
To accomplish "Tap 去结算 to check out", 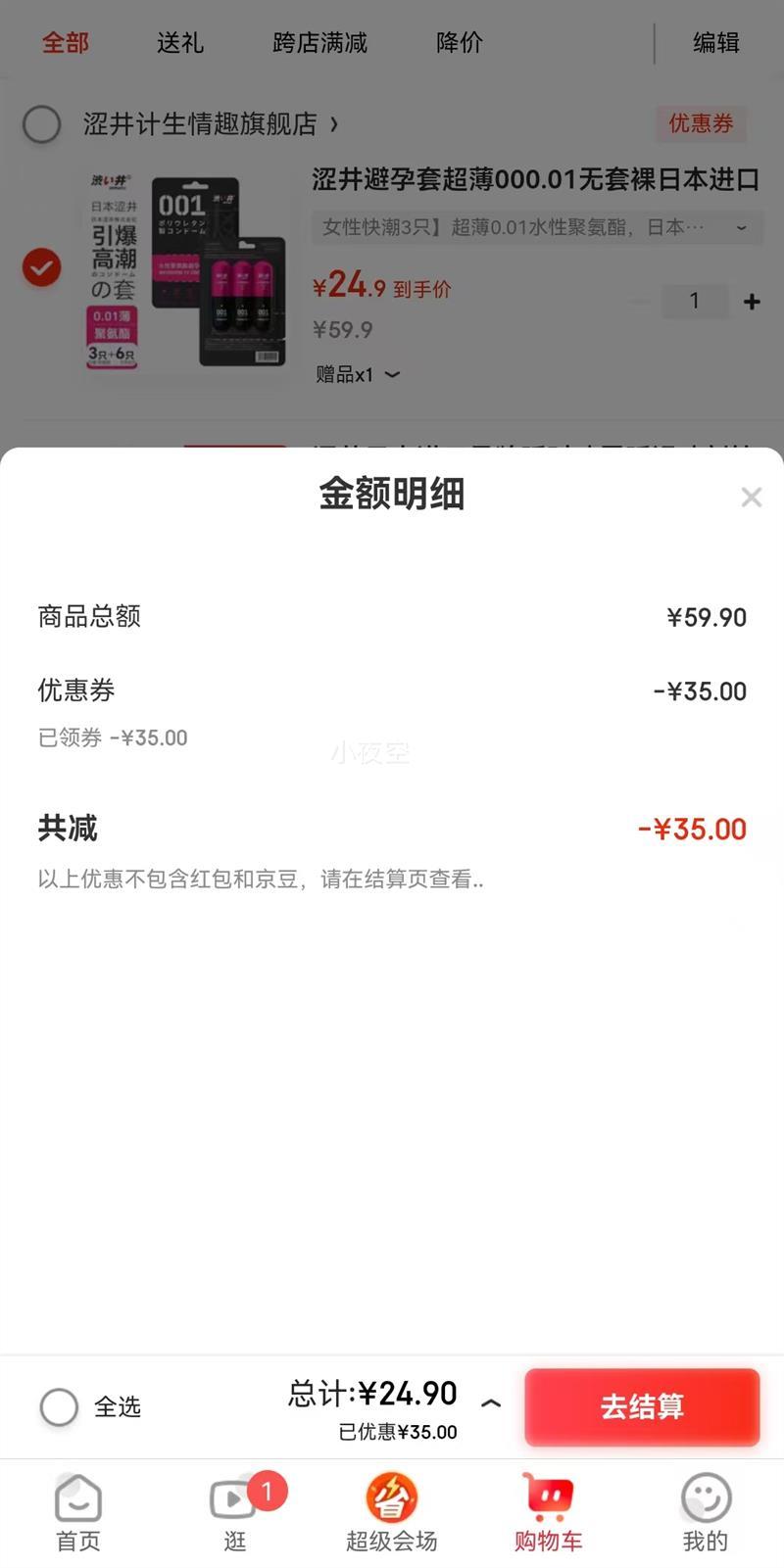I will click(x=642, y=1406).
